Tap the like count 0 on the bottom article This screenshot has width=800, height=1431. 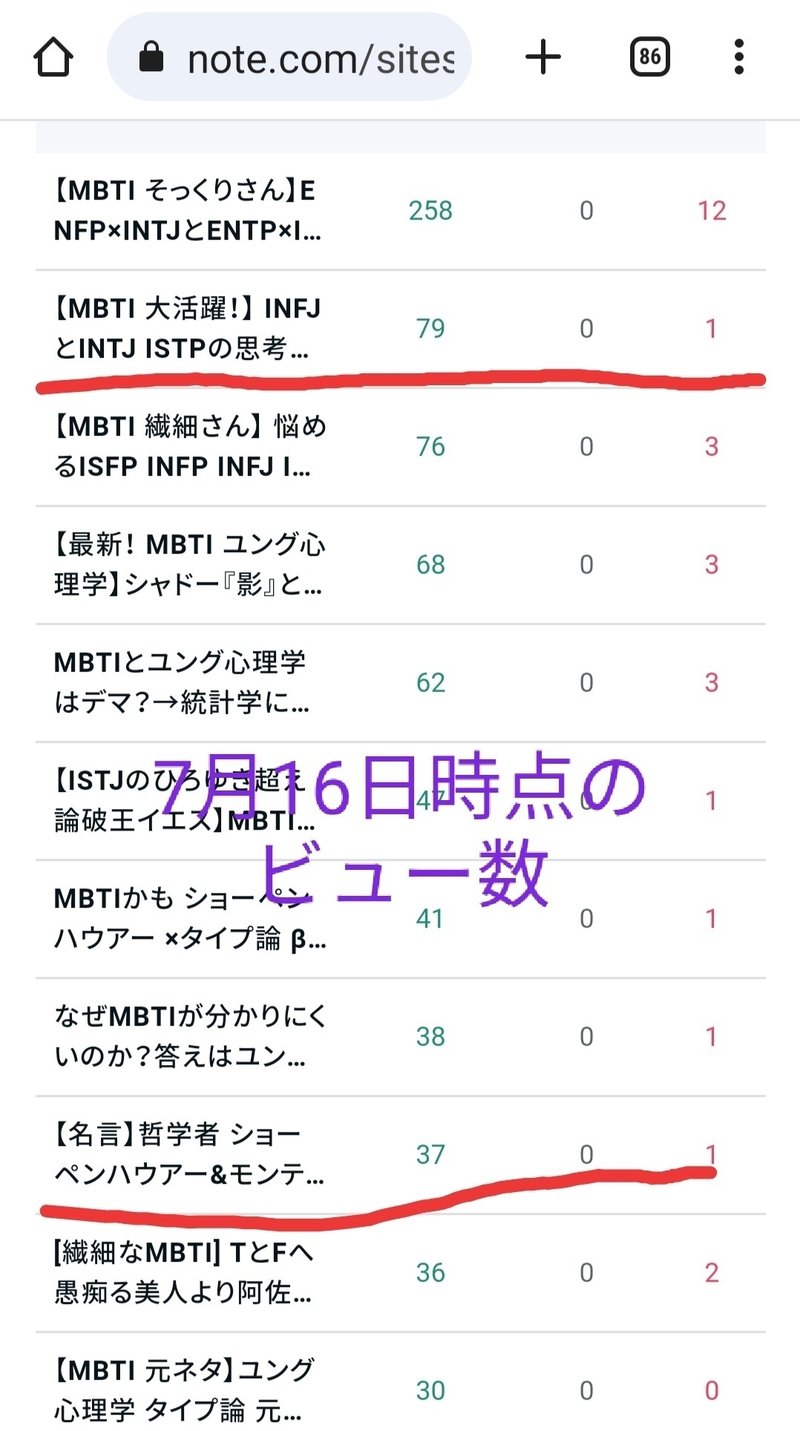712,1389
